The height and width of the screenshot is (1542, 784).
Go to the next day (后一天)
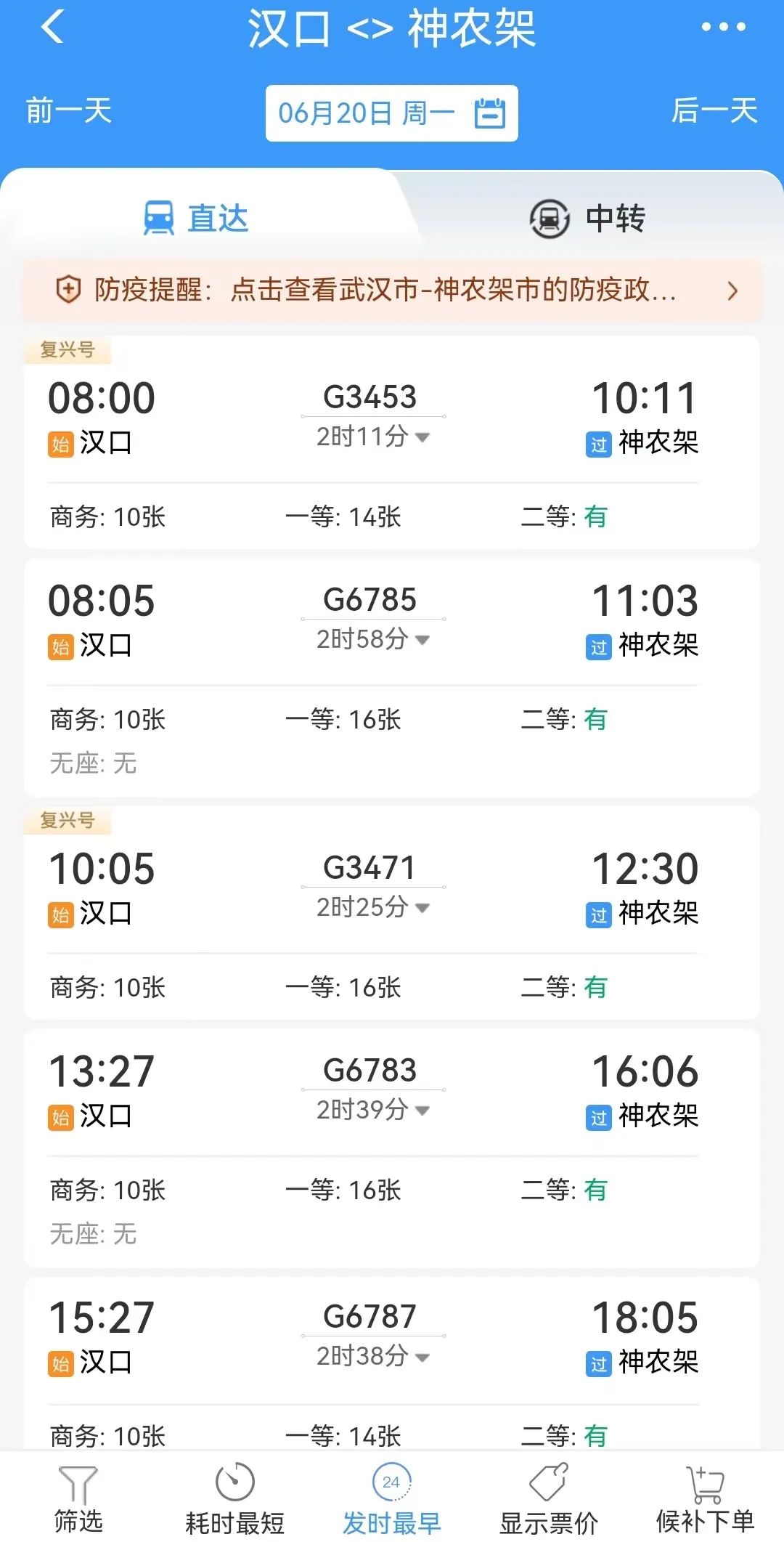pos(714,111)
